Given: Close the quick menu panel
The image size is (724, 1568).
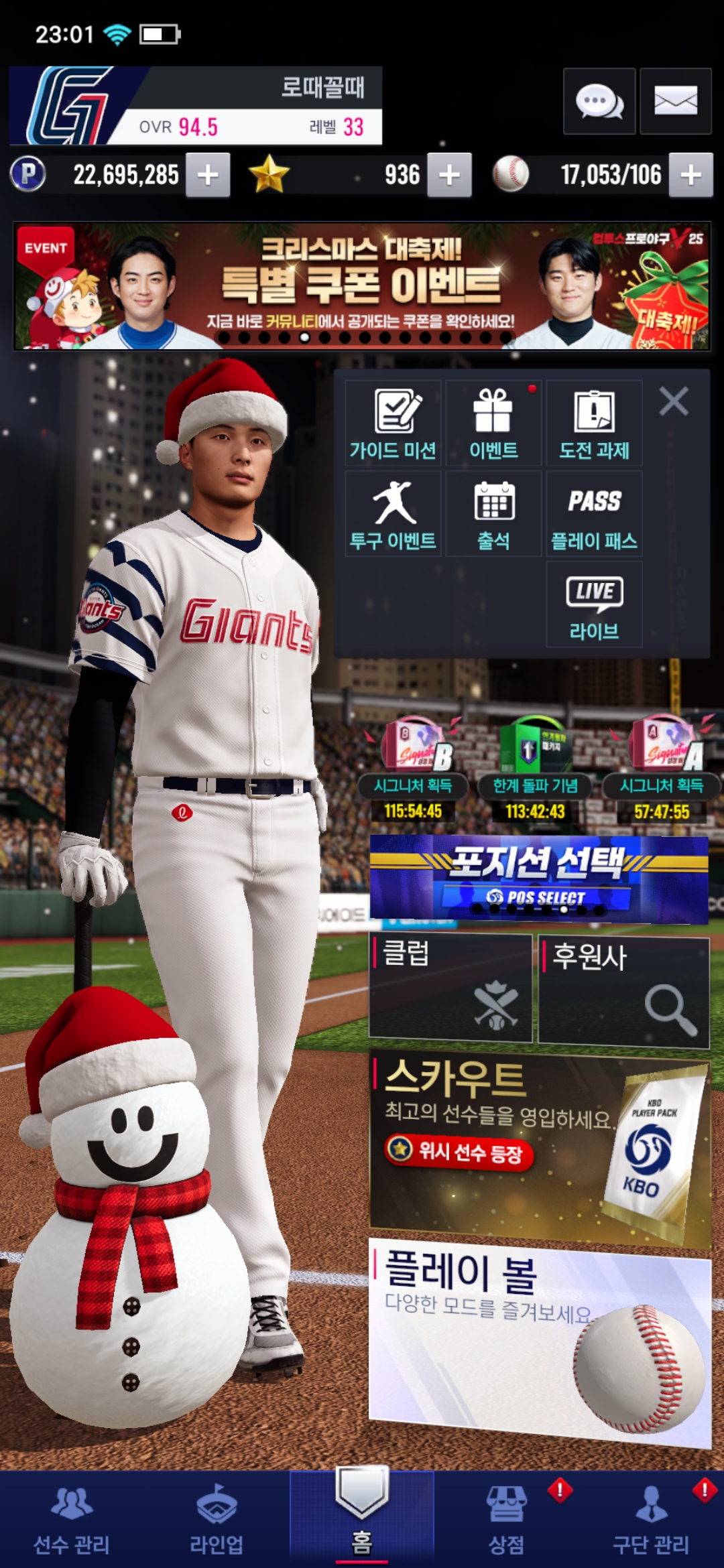Looking at the screenshot, I should click(x=673, y=402).
